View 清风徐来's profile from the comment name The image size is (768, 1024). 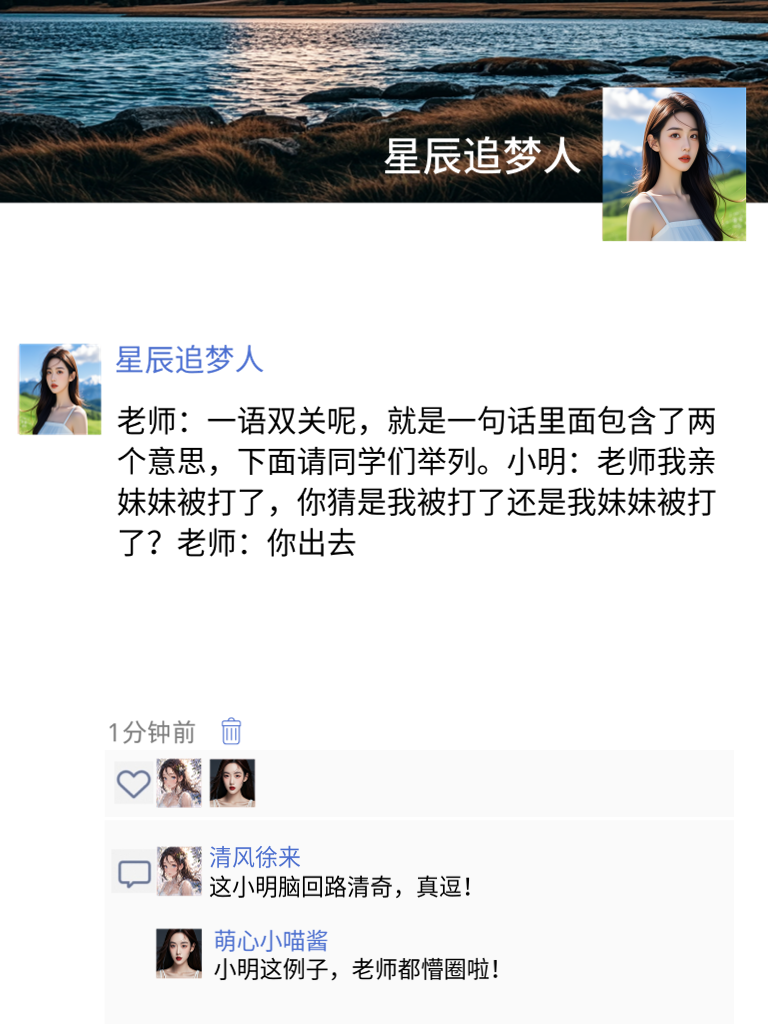click(255, 857)
